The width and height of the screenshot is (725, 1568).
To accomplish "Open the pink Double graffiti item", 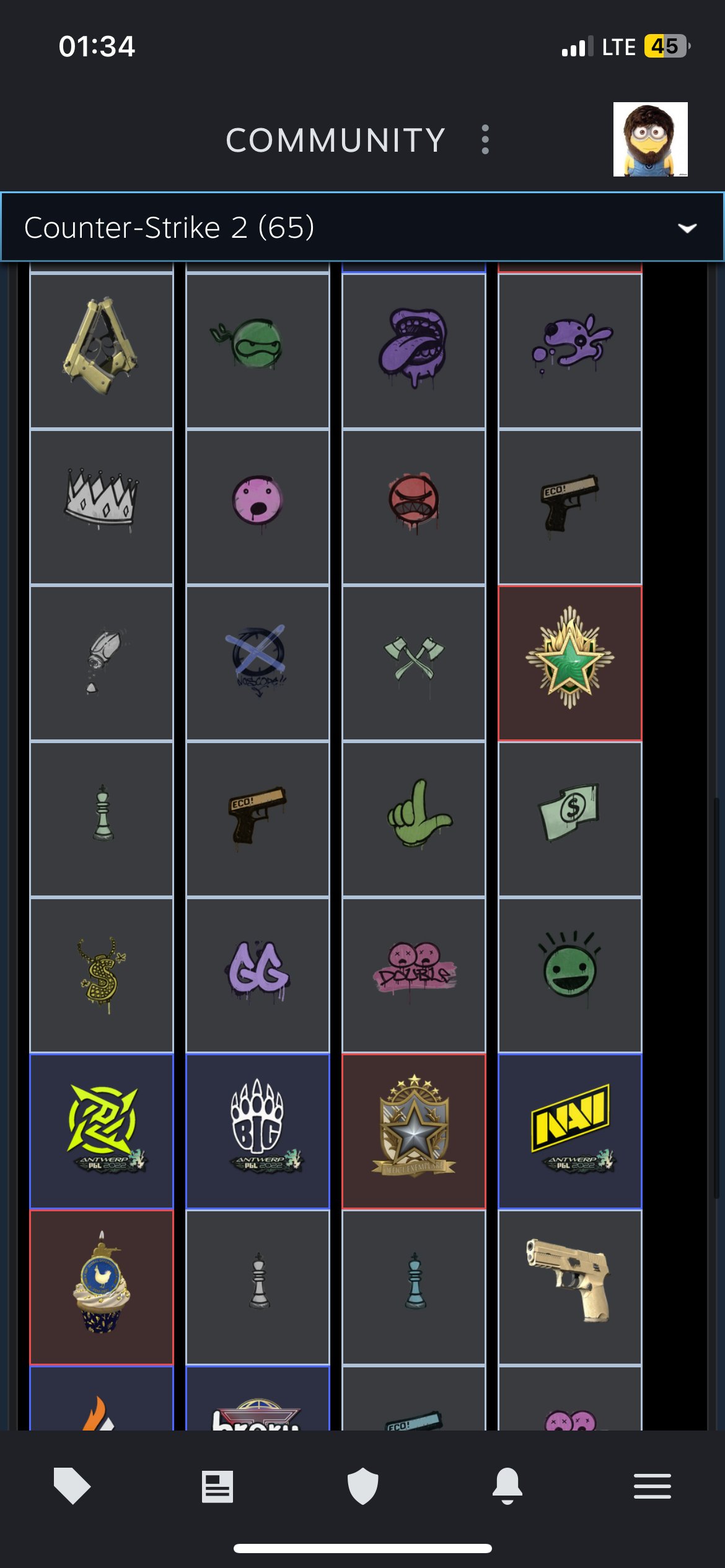I will coord(414,975).
